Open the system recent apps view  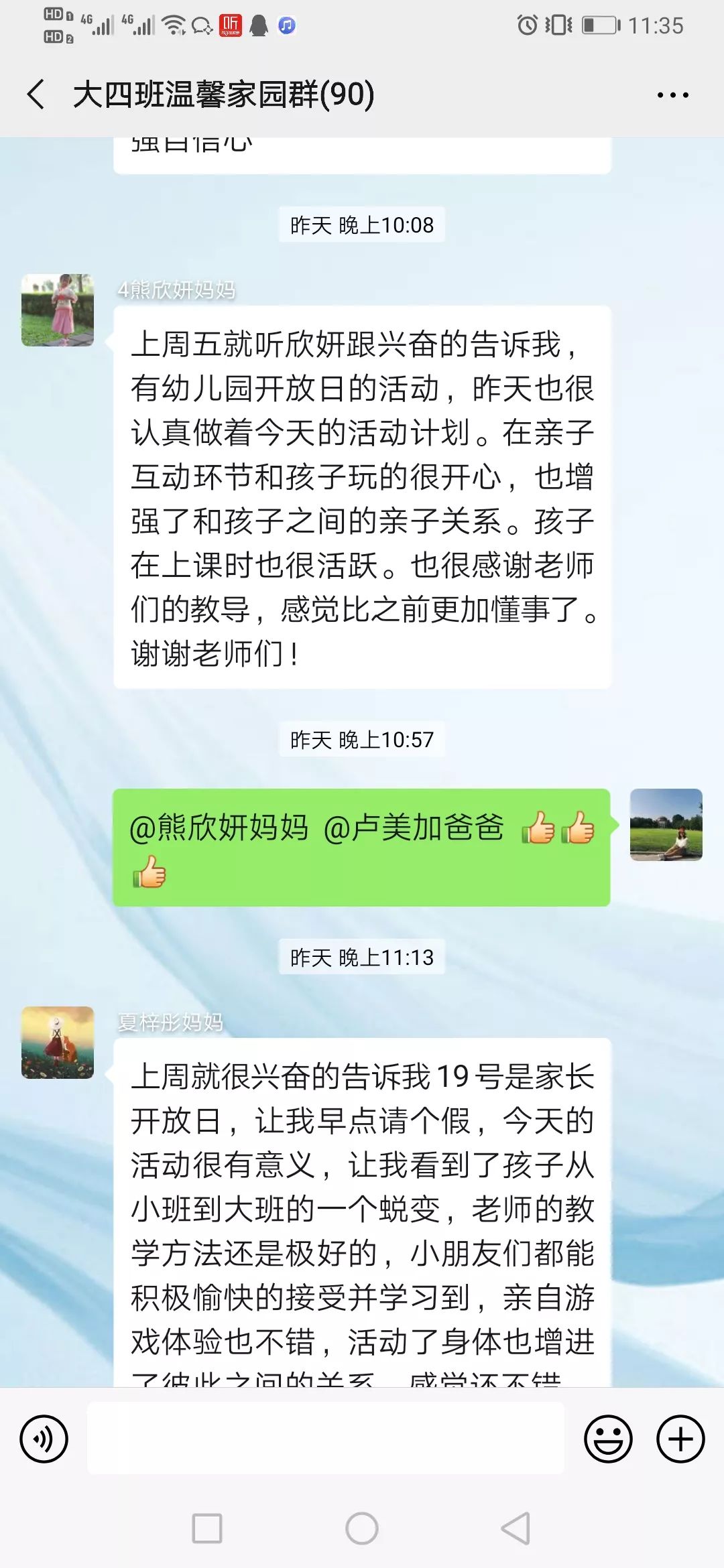click(x=207, y=1528)
